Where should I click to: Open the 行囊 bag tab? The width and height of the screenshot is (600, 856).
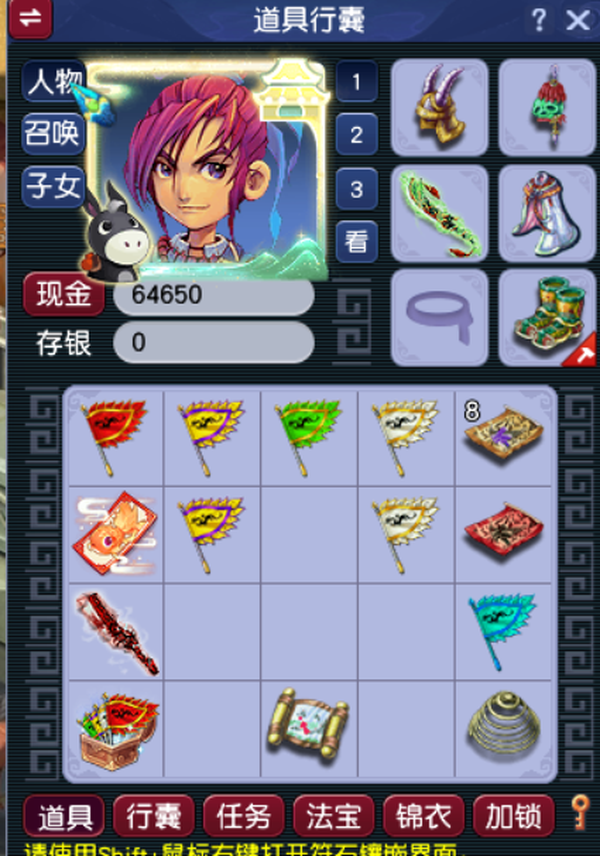[x=154, y=816]
